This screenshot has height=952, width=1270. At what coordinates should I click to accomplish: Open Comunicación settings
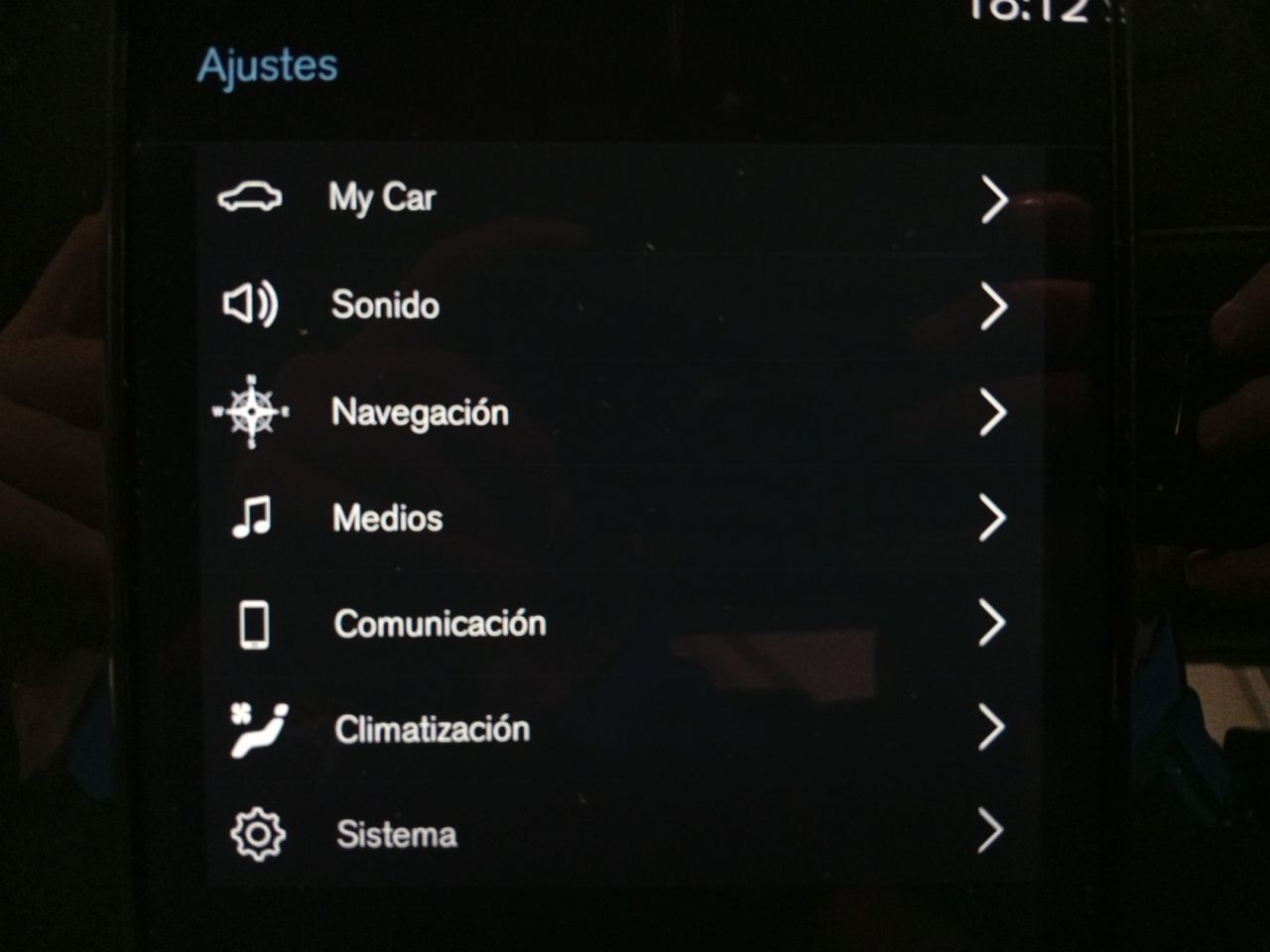pyautogui.click(x=440, y=624)
